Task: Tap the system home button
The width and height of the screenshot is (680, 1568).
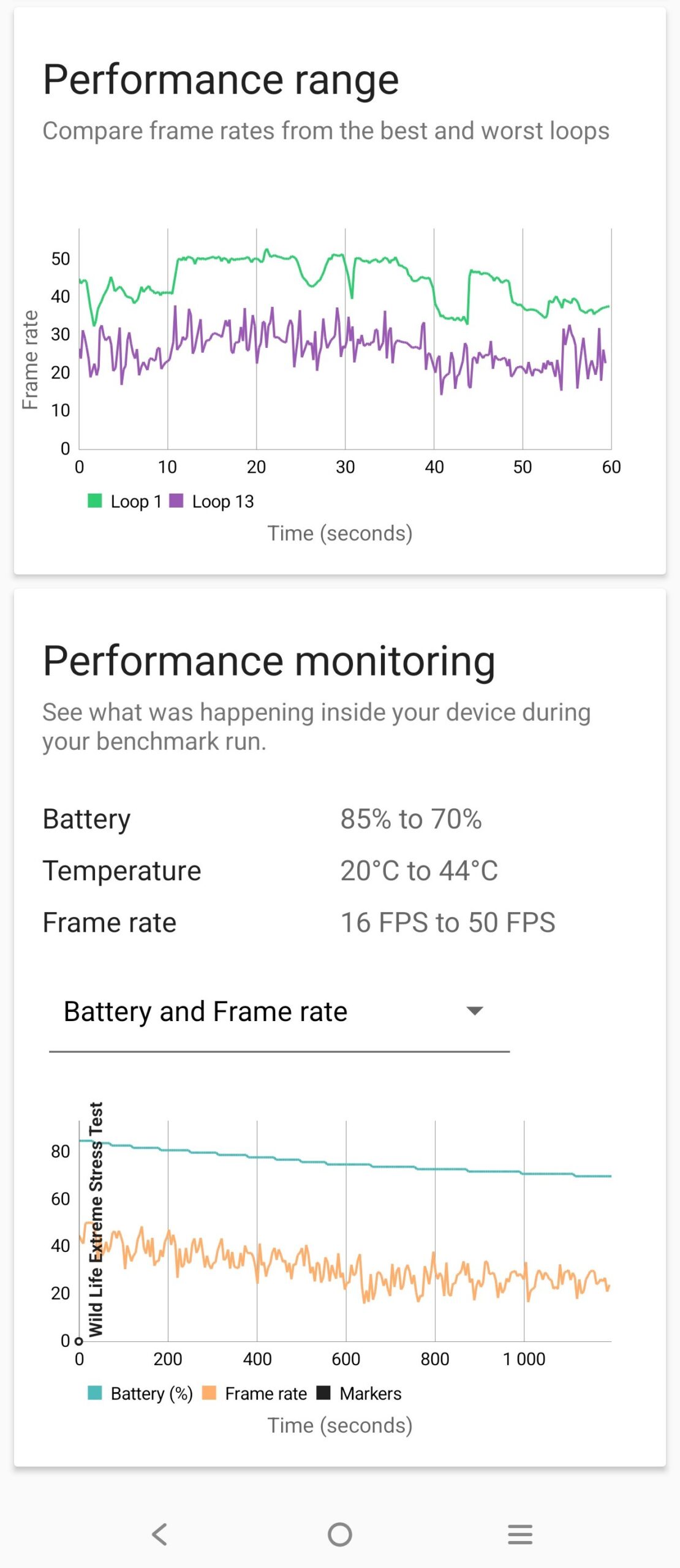Action: pos(340,1534)
